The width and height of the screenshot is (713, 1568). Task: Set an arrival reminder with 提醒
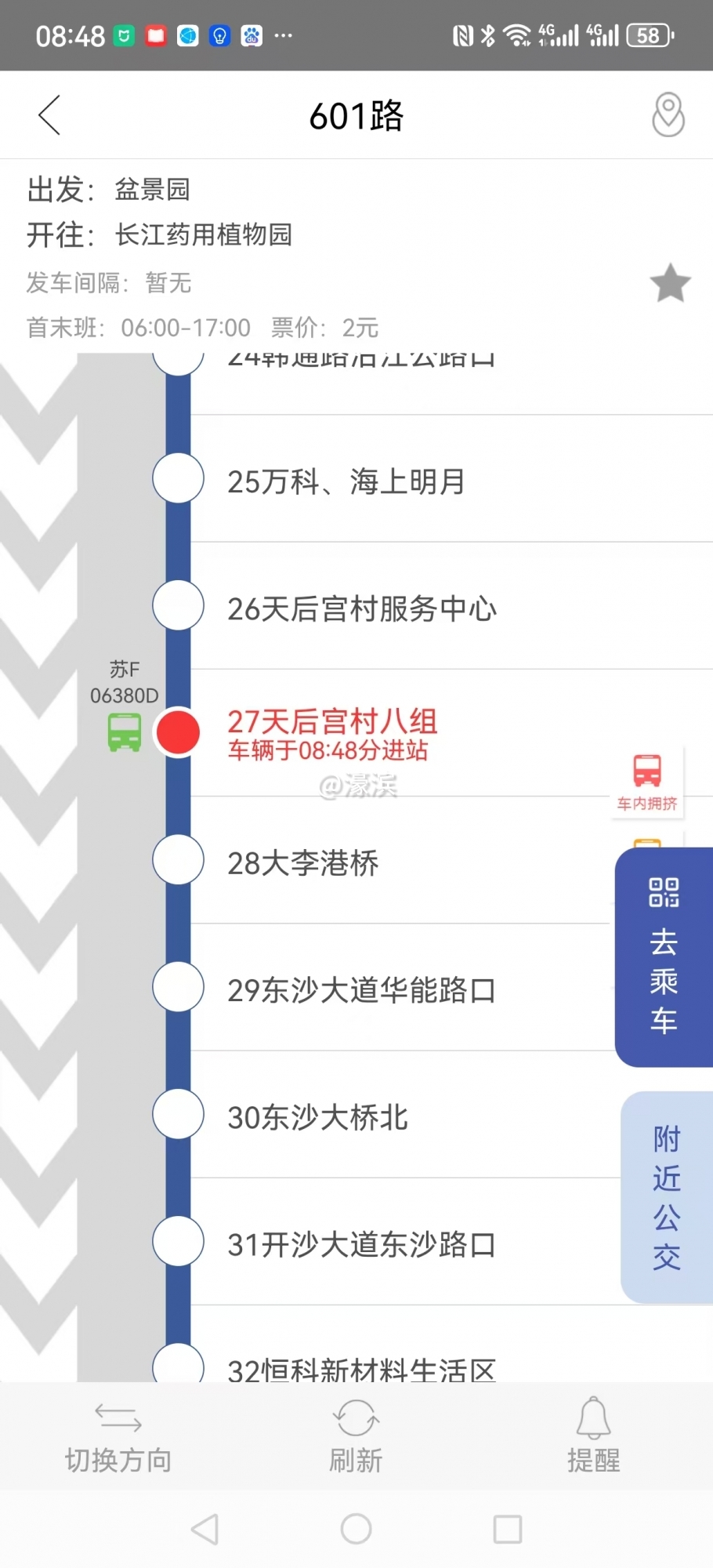coord(593,1438)
